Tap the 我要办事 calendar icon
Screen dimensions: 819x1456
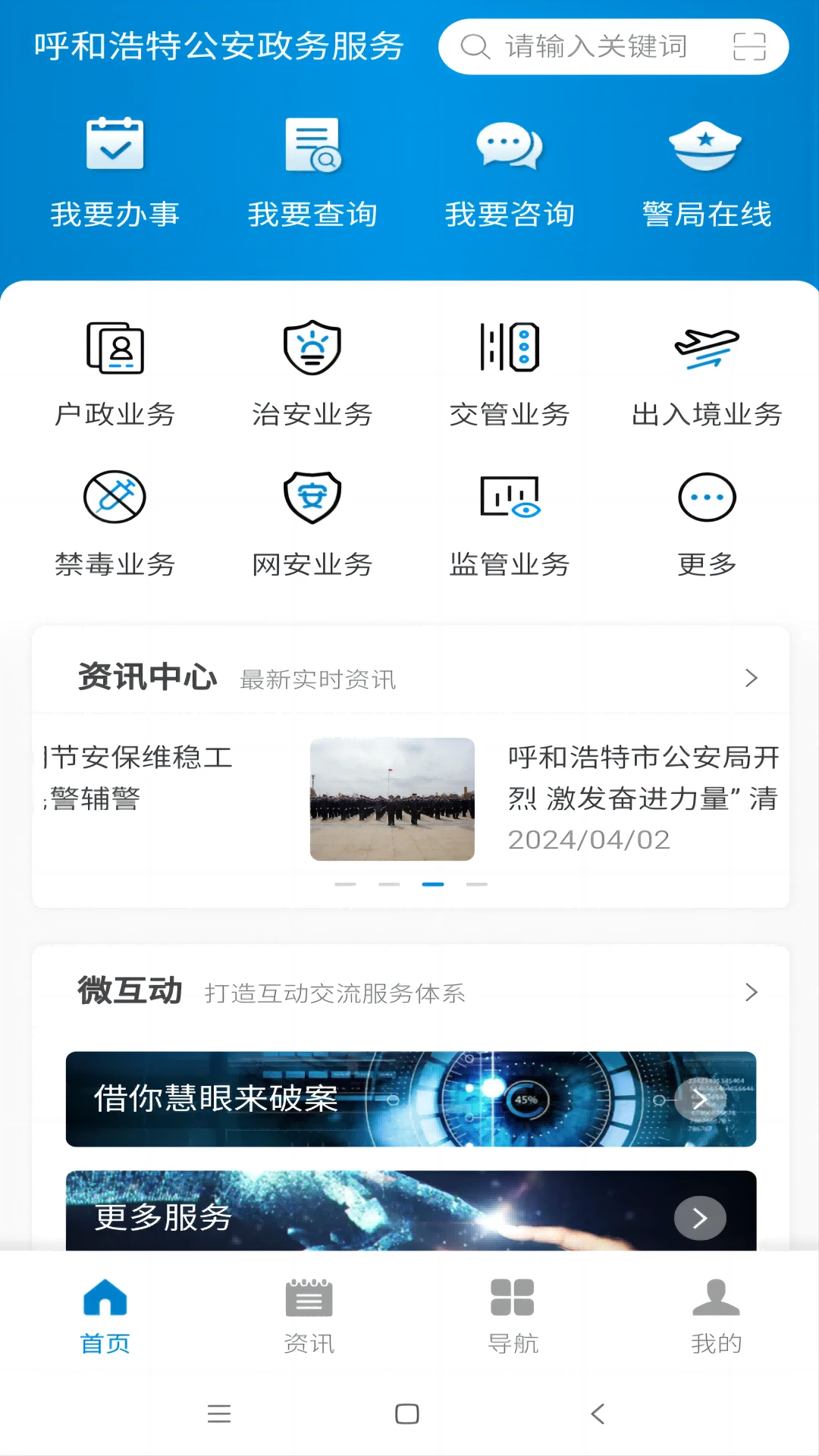coord(115,144)
